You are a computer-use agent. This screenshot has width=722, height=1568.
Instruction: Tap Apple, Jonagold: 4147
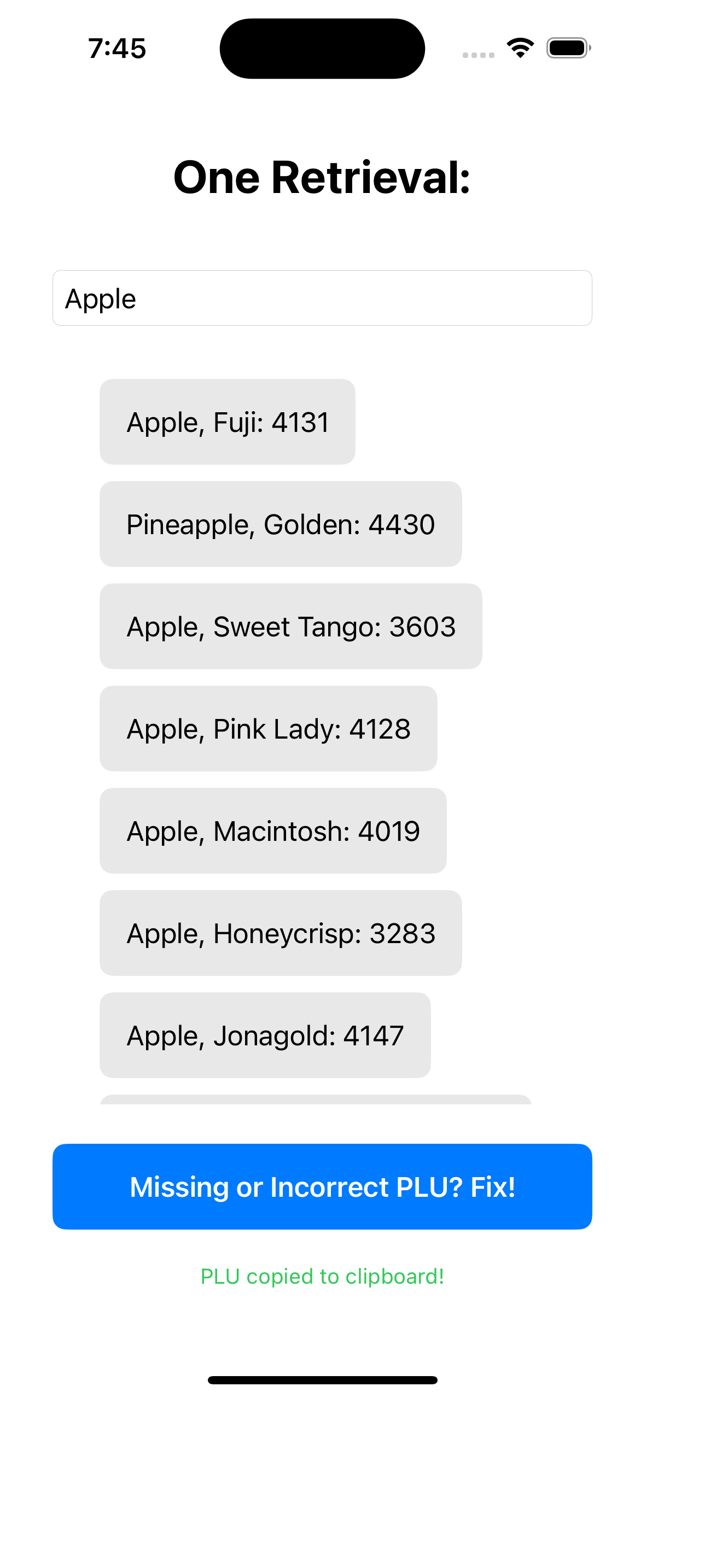pos(265,1035)
